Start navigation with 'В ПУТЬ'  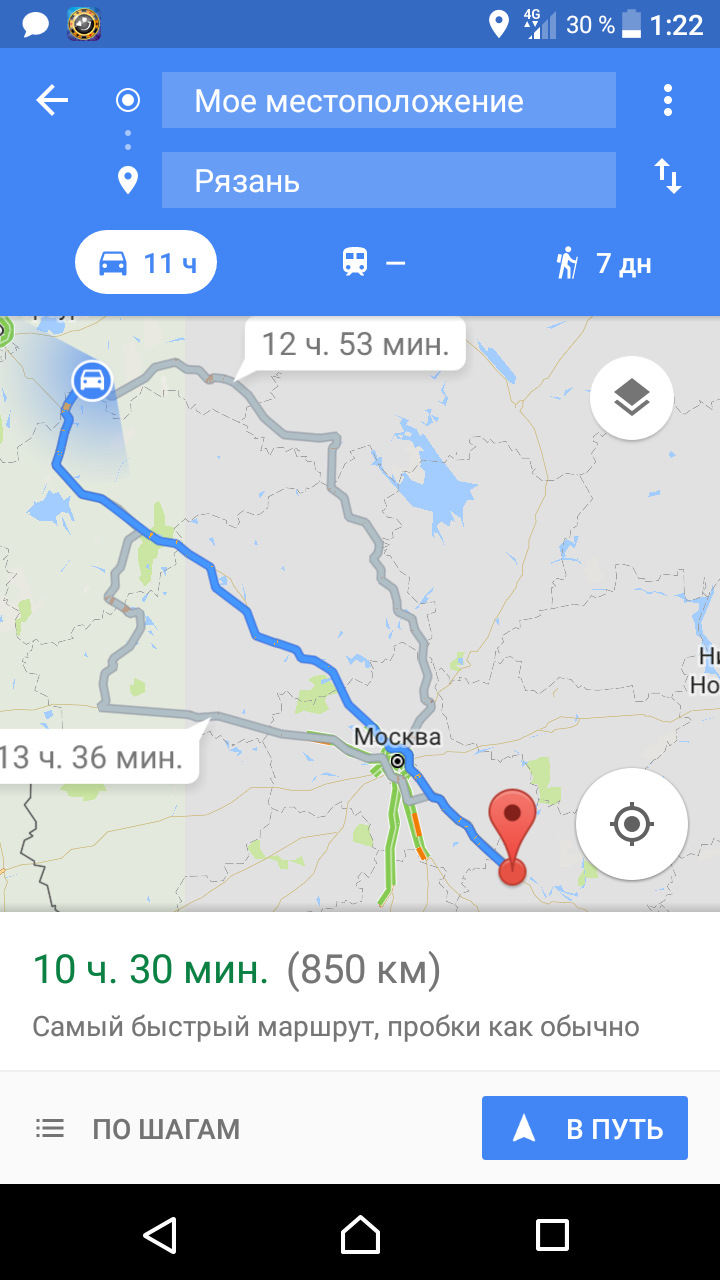585,1129
